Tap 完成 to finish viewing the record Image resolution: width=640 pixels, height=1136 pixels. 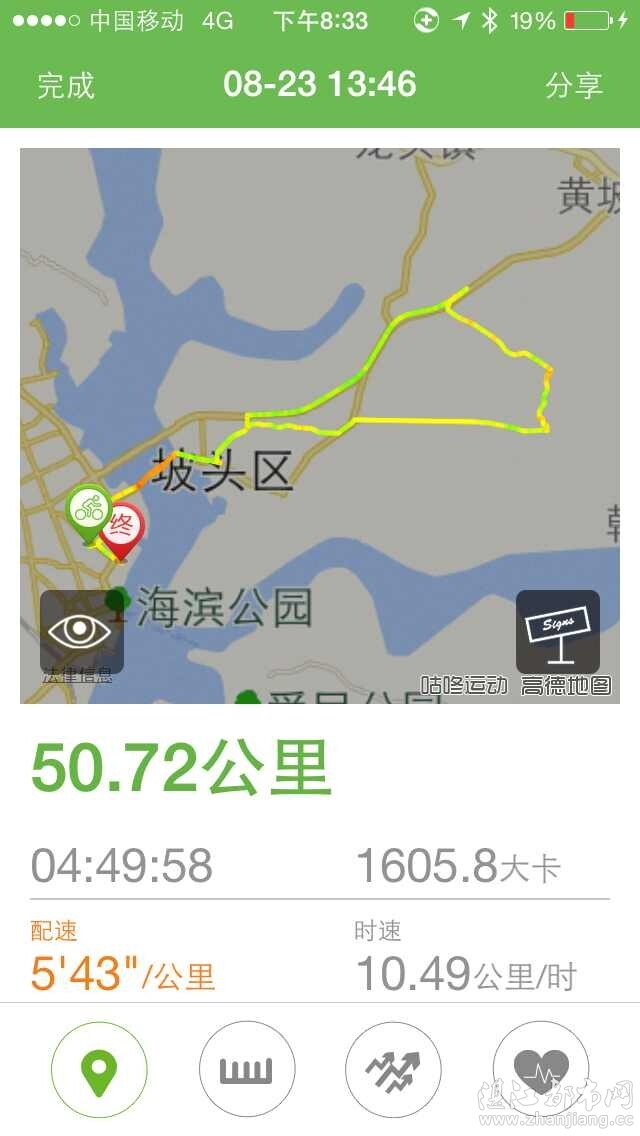pos(66,86)
